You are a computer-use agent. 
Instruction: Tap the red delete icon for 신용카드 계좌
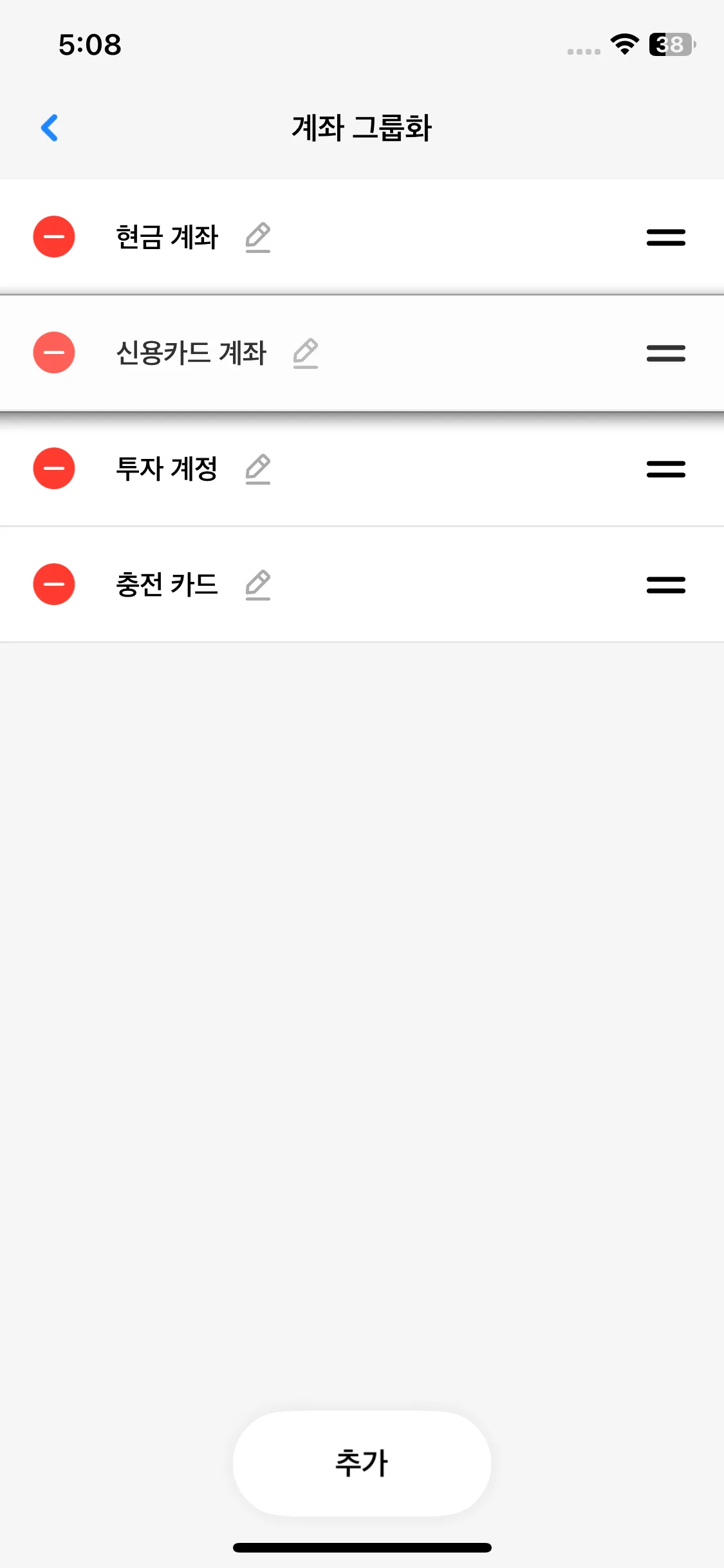pos(53,353)
